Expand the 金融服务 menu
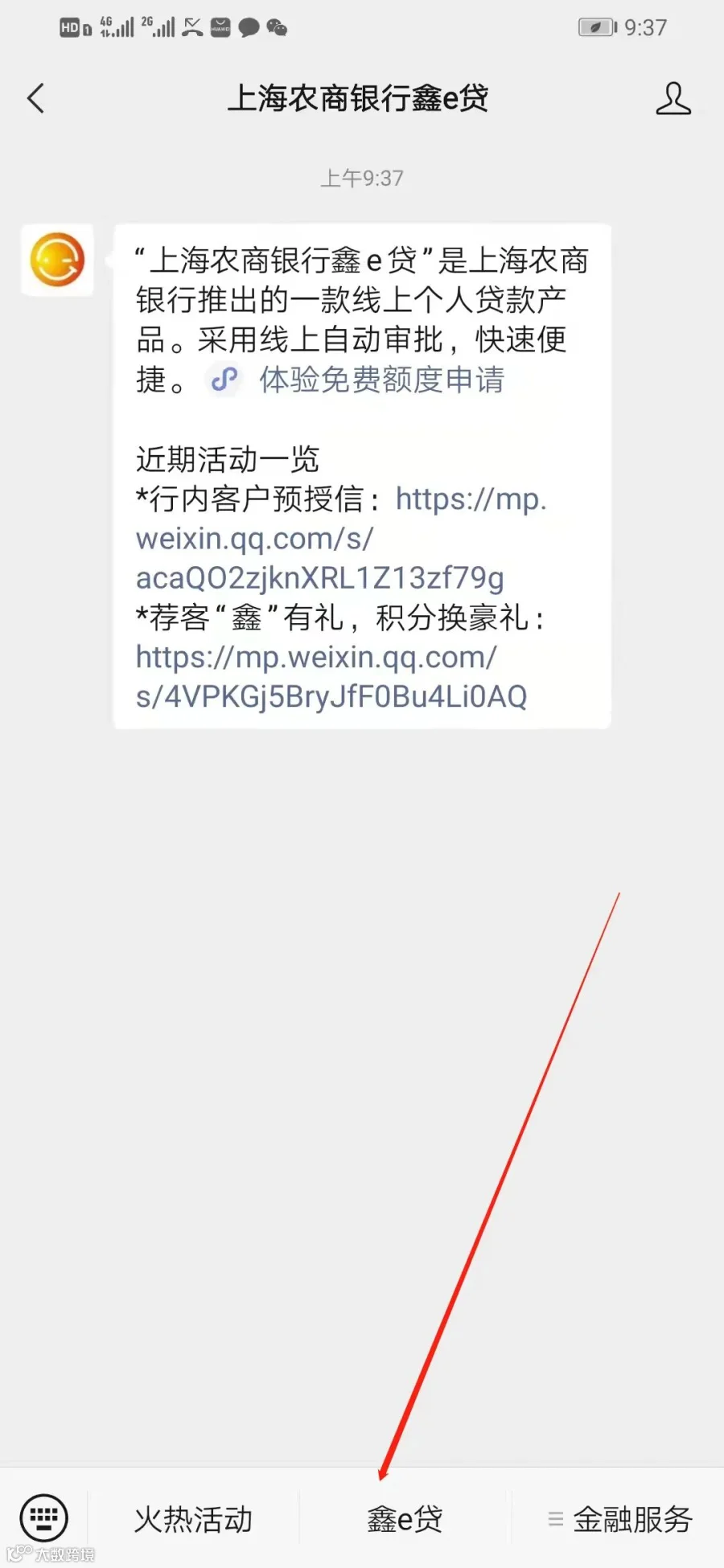Image resolution: width=724 pixels, height=1568 pixels. [619, 1519]
